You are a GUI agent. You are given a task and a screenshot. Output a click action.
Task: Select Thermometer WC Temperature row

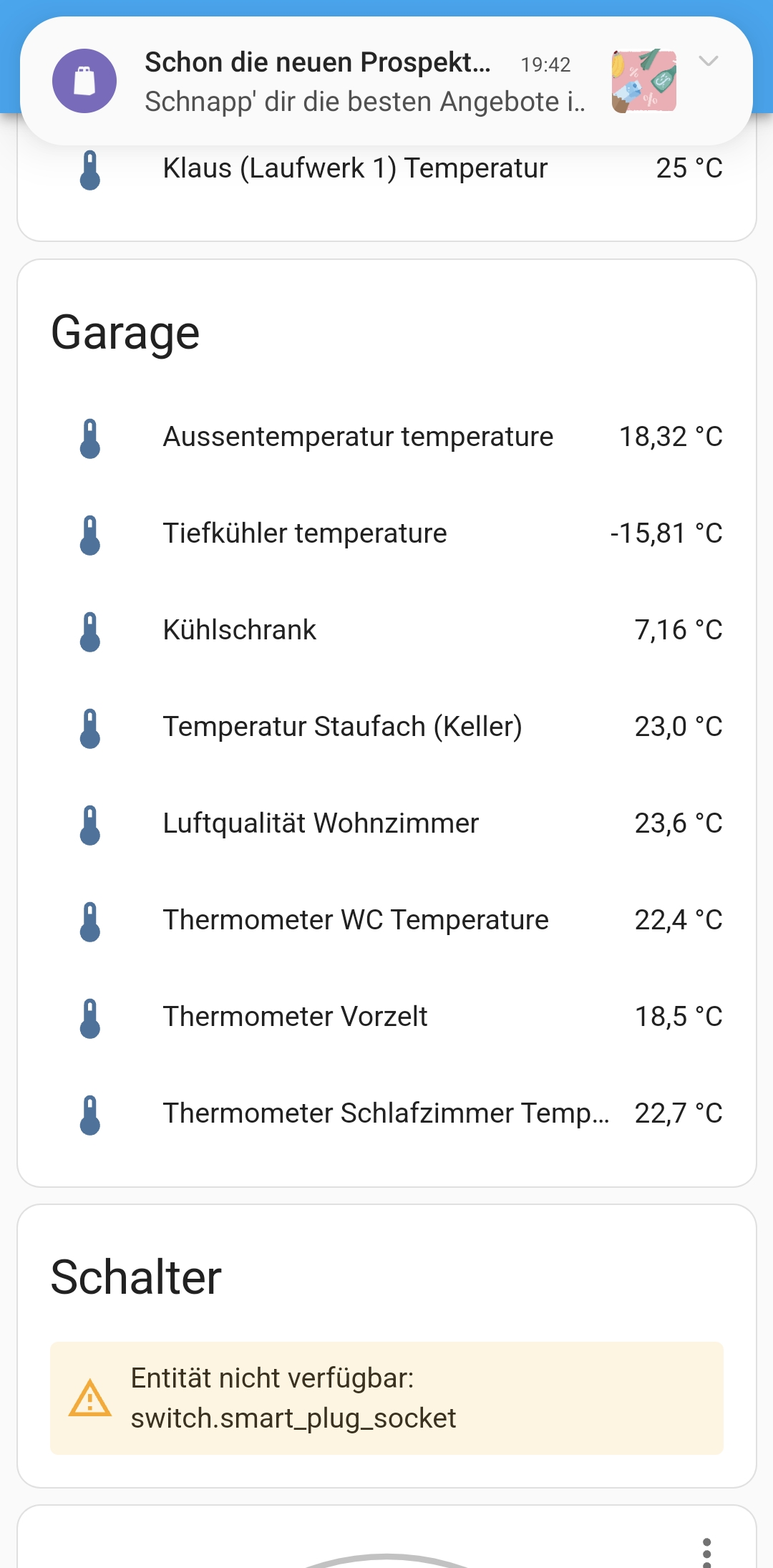(356, 921)
